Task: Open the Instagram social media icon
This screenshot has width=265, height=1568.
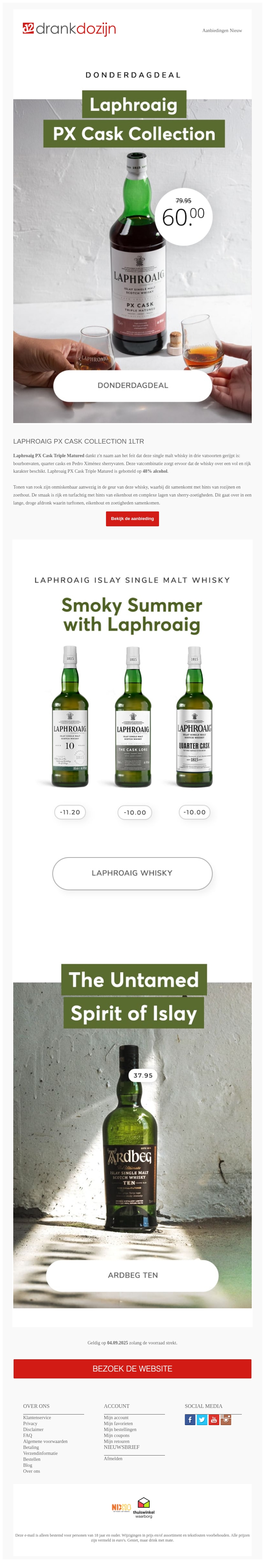Action: click(x=225, y=1419)
